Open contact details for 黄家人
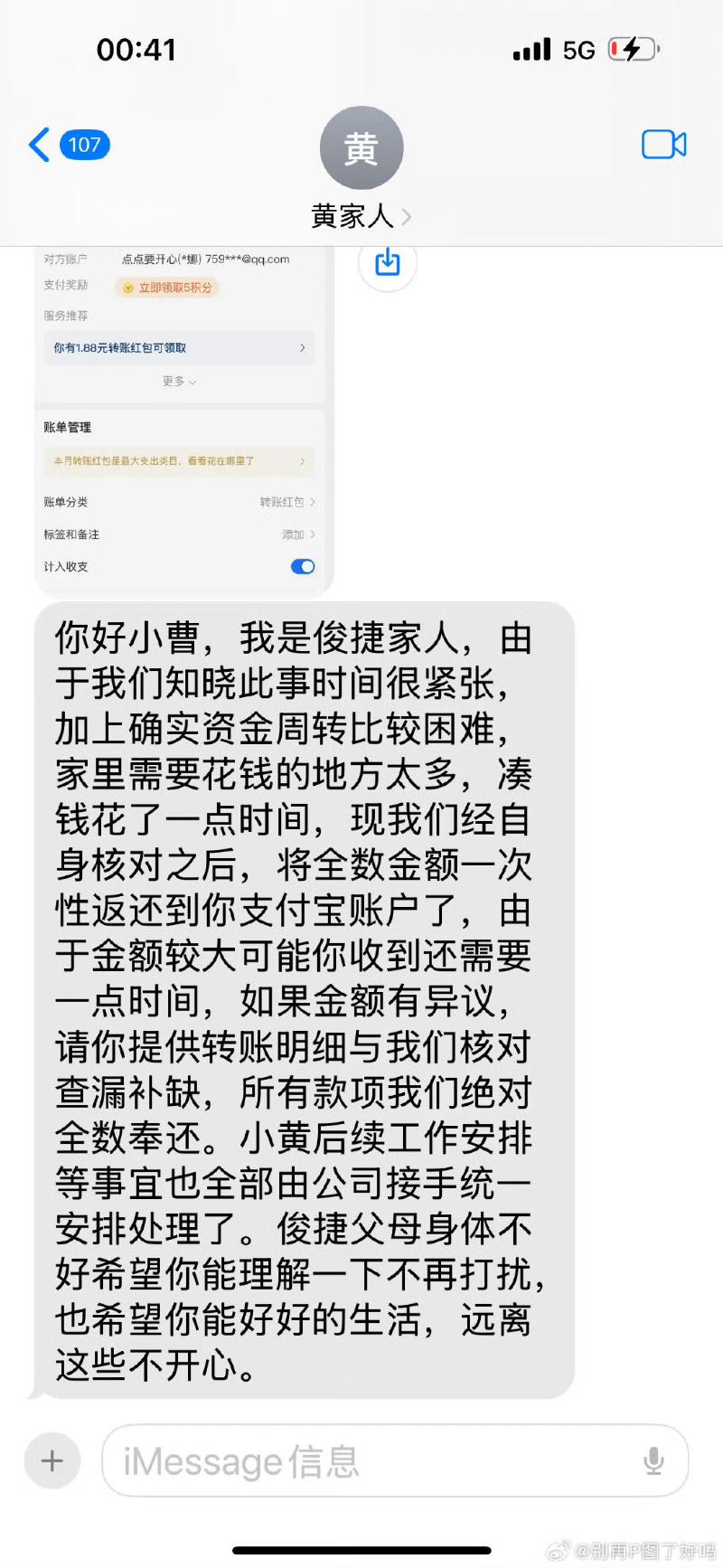 pos(361,216)
